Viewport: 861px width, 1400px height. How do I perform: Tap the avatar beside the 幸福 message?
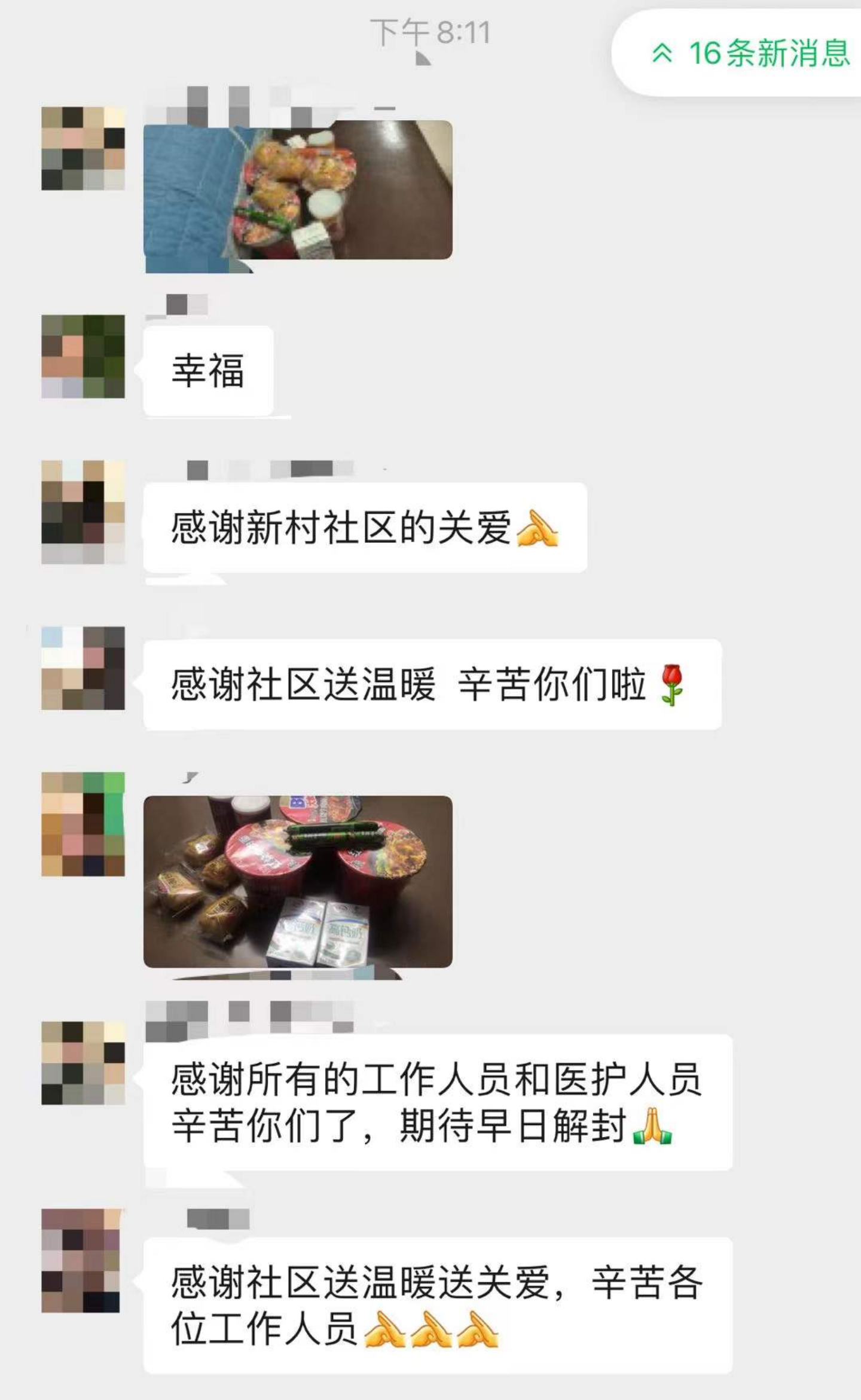83,357
